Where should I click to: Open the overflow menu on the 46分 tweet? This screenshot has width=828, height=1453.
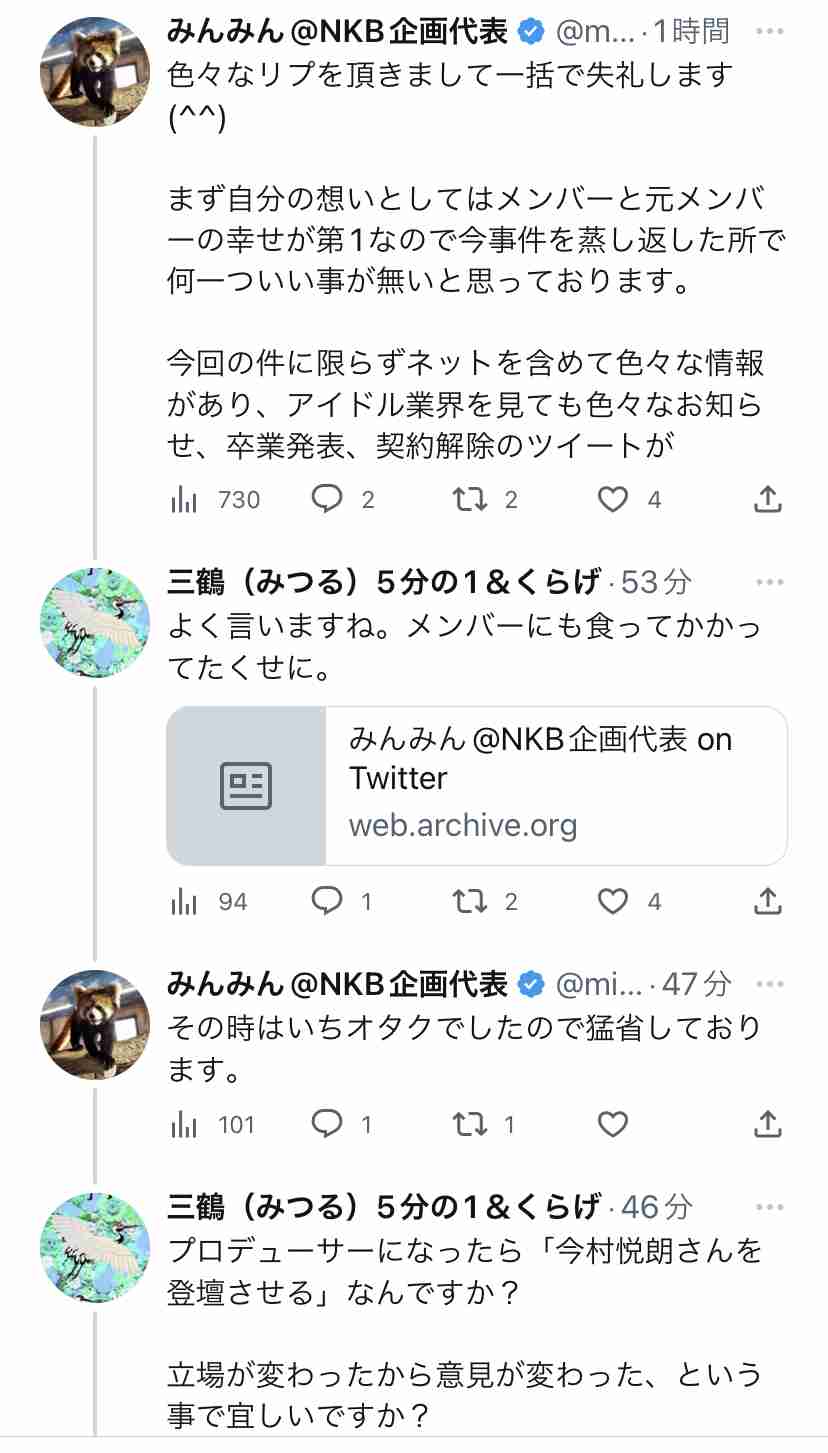[769, 1208]
